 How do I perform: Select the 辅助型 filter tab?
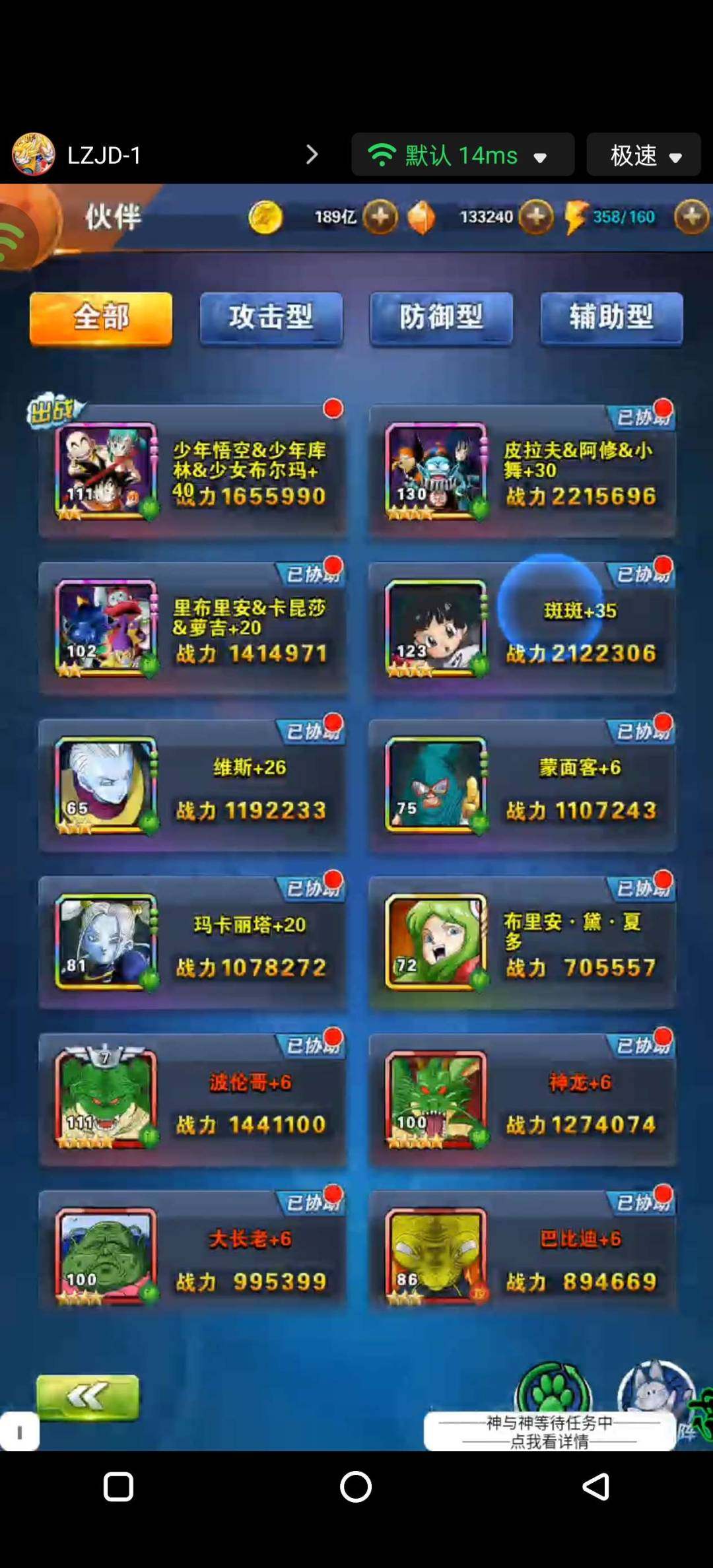611,318
